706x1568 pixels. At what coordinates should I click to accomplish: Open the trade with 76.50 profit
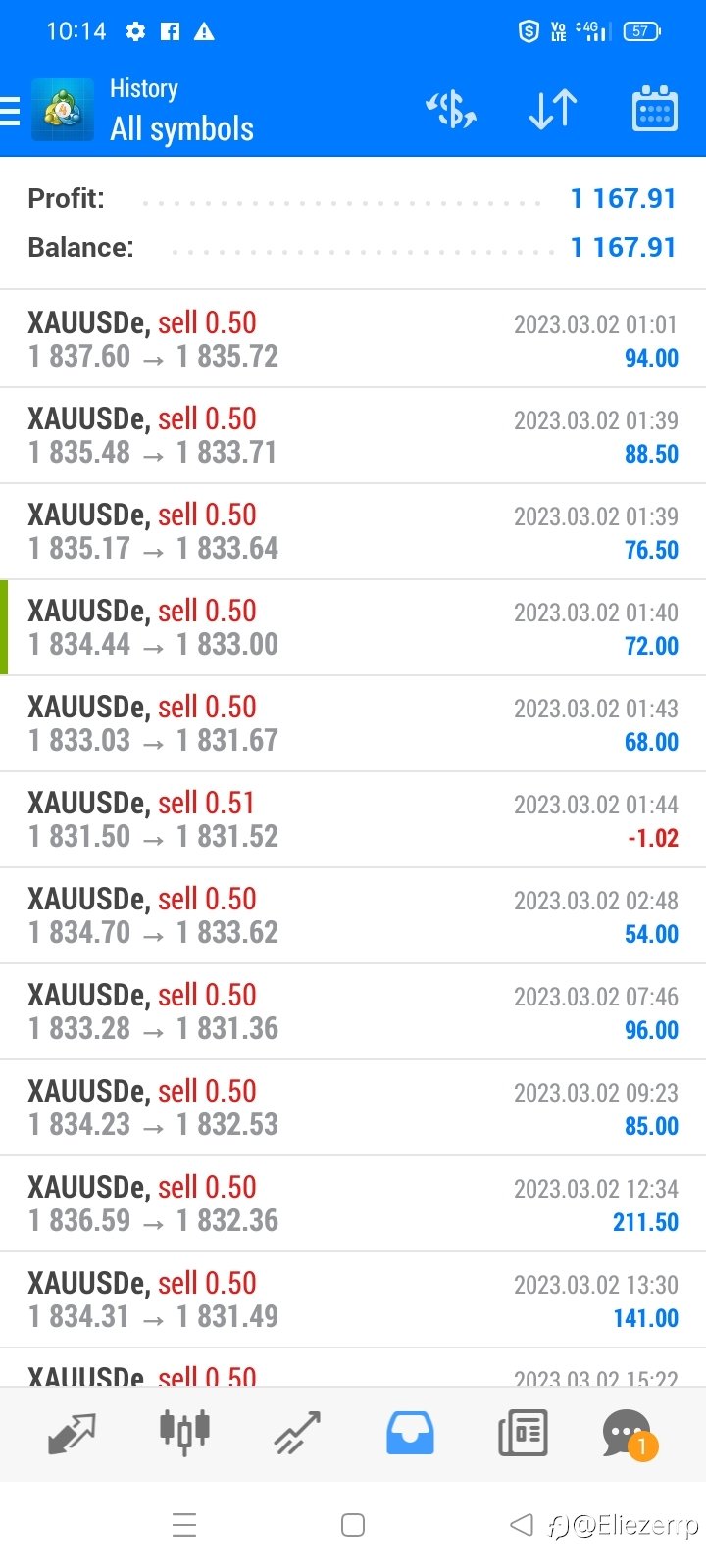[353, 531]
